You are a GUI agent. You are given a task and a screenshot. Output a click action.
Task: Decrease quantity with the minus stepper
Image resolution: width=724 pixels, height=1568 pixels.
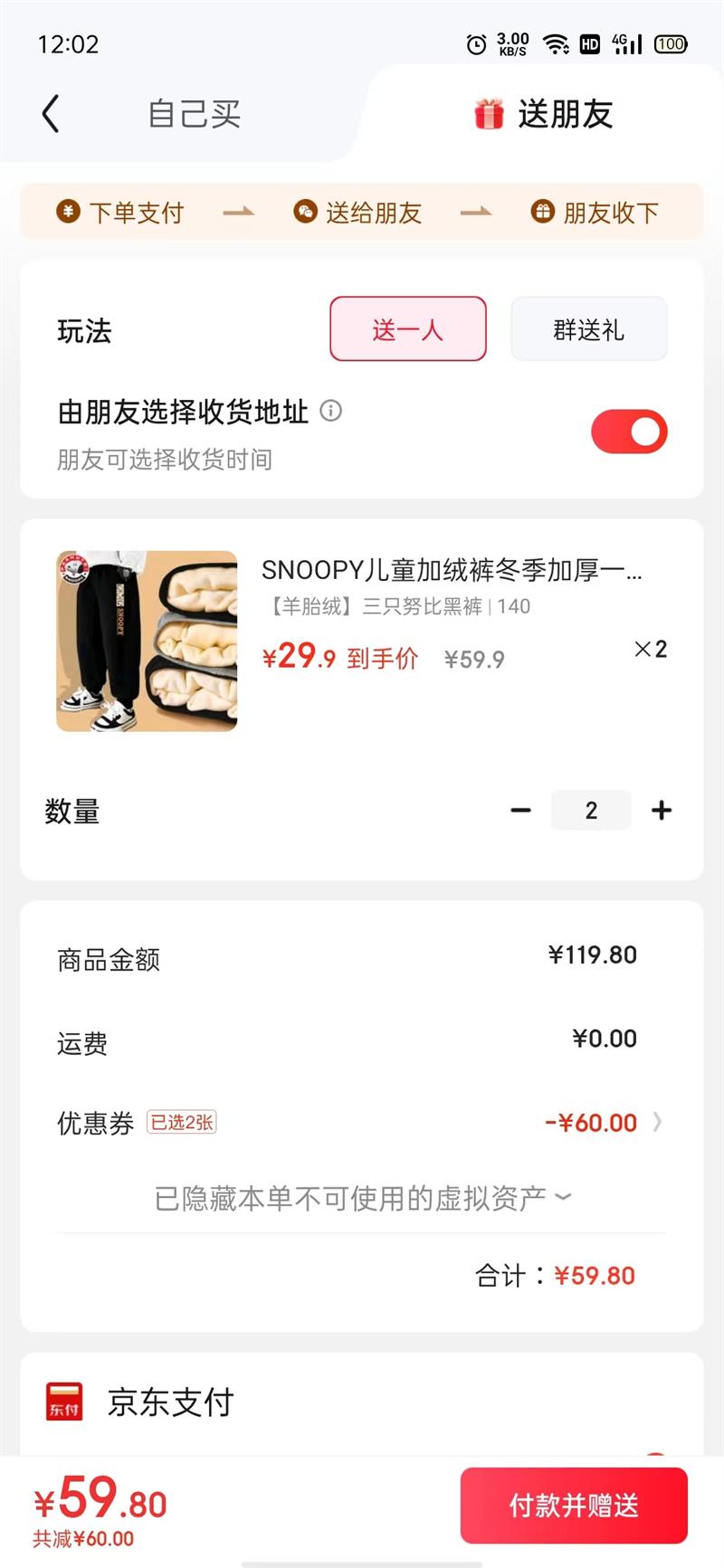click(x=520, y=810)
